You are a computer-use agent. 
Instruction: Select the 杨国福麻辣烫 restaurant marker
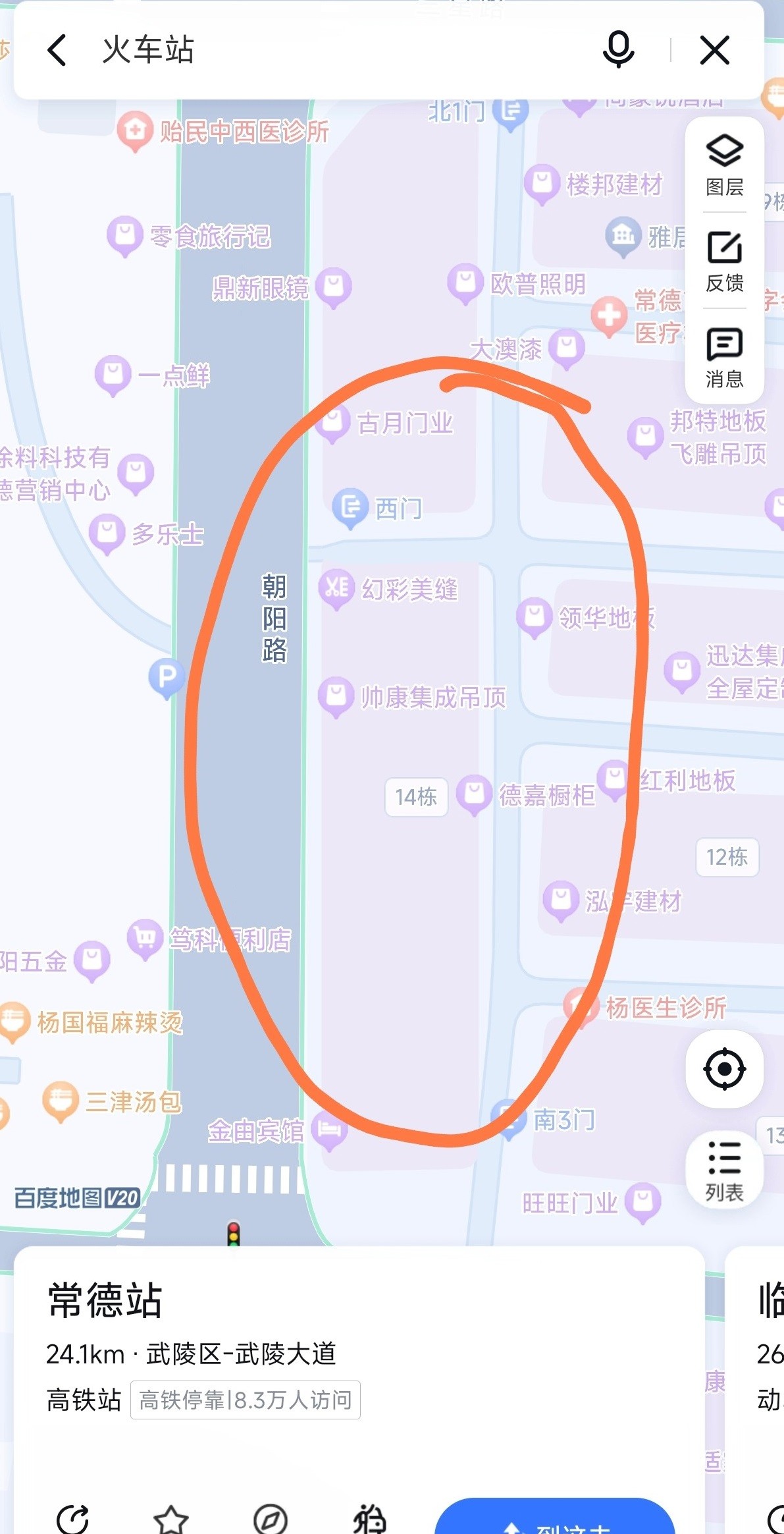coord(14,1022)
